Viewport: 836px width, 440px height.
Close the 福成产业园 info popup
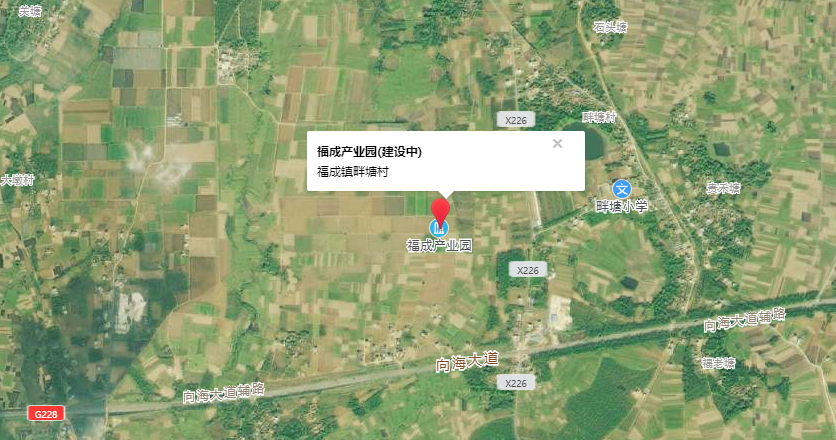(558, 143)
